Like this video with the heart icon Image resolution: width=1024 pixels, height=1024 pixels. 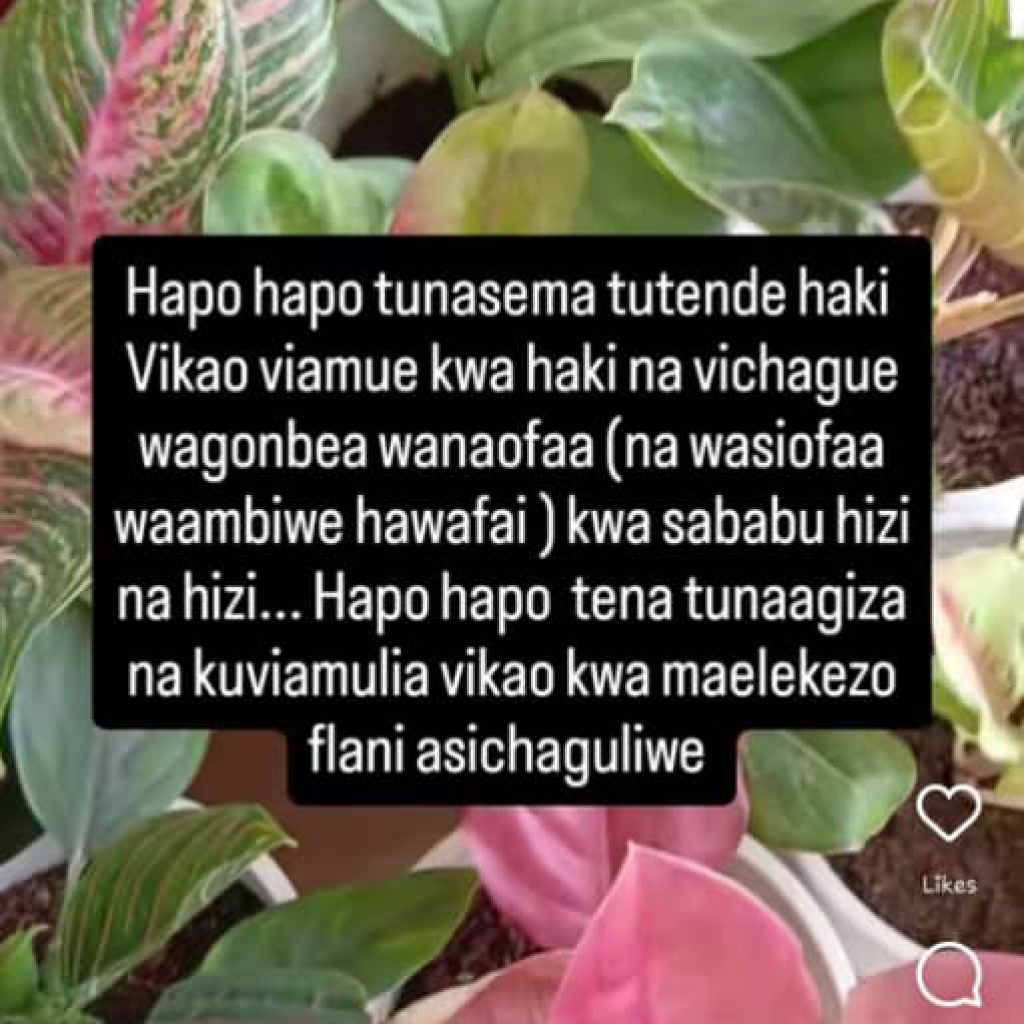[948, 812]
